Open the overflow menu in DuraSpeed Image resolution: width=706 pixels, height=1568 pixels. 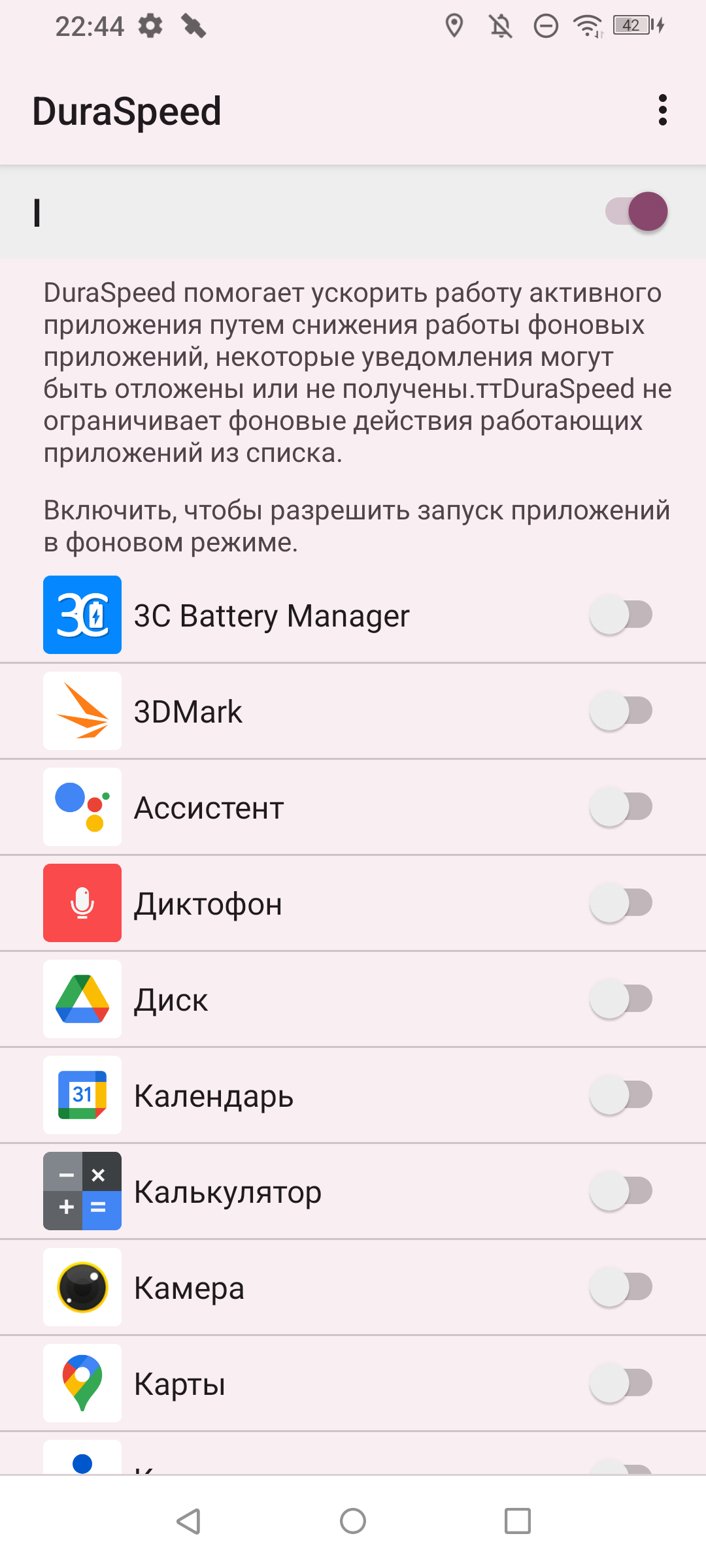pos(662,110)
